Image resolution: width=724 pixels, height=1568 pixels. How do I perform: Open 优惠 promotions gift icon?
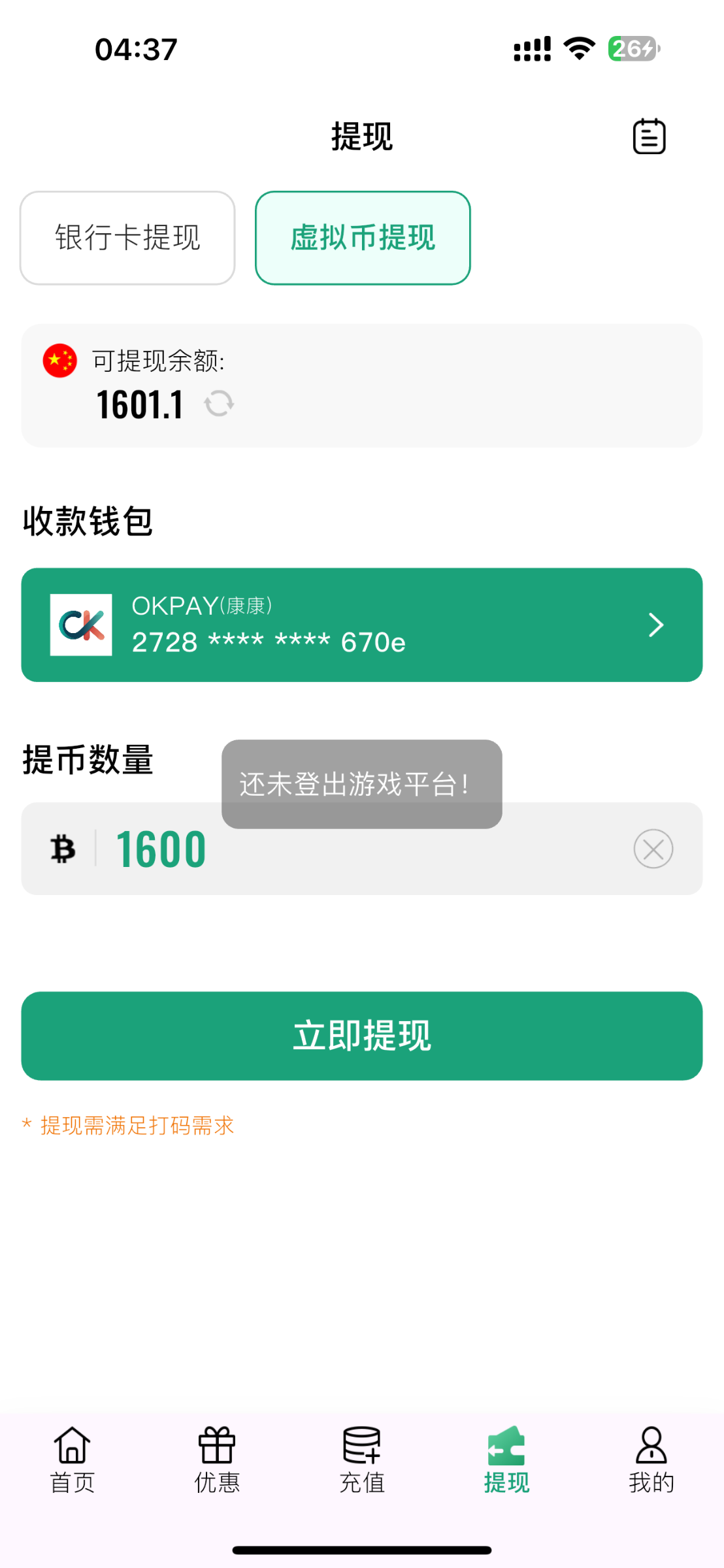click(x=216, y=1447)
